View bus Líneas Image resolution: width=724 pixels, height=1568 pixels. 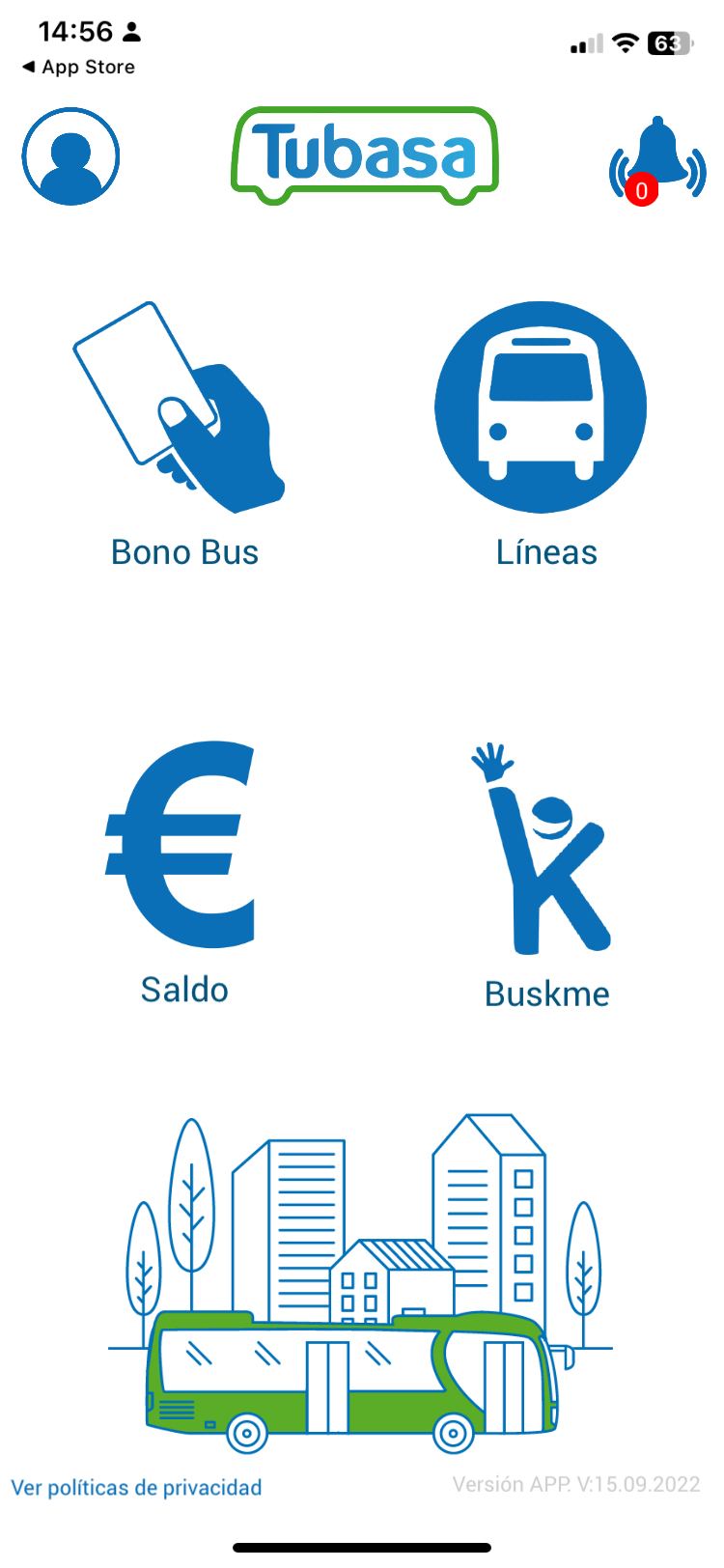pos(542,435)
